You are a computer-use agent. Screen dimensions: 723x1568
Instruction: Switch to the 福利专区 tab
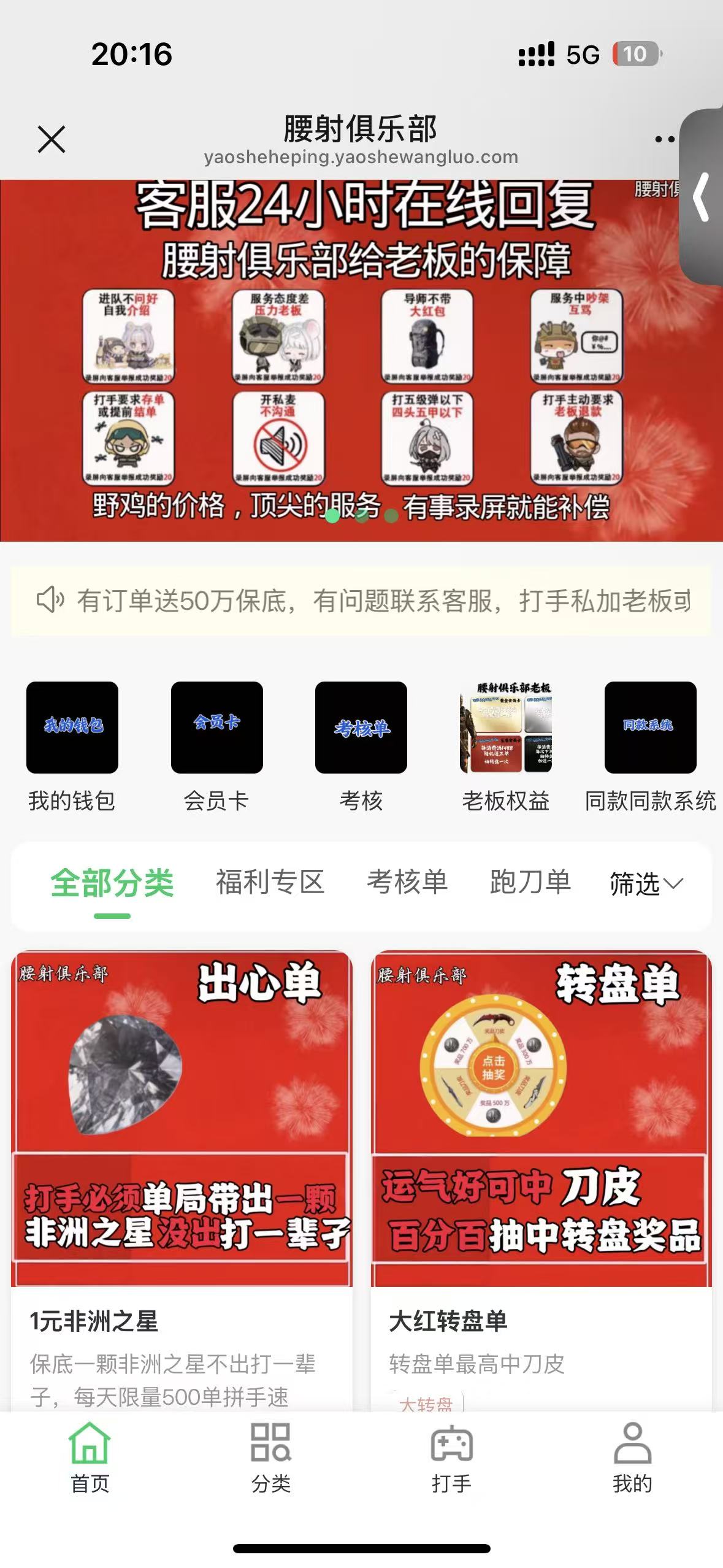(270, 882)
